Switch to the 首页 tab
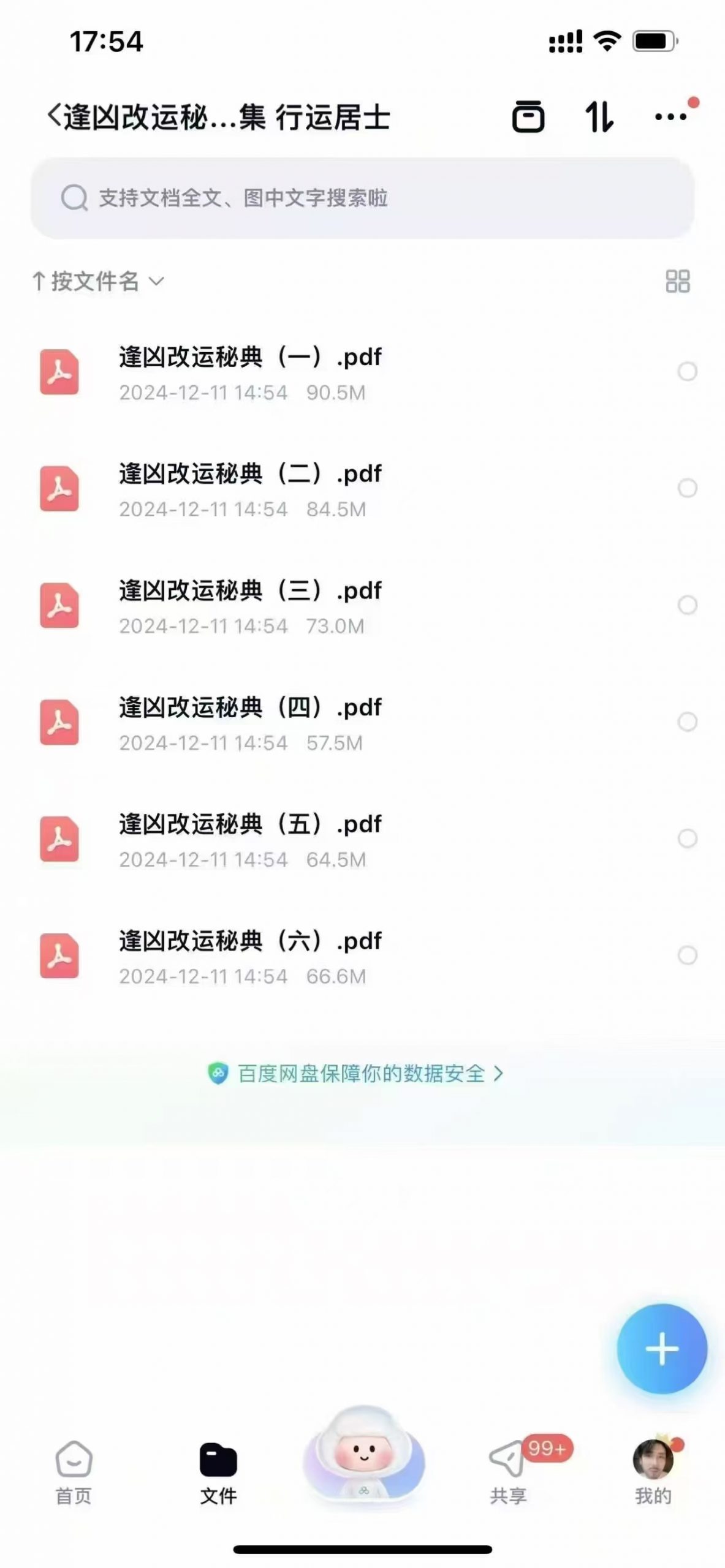 74,1471
